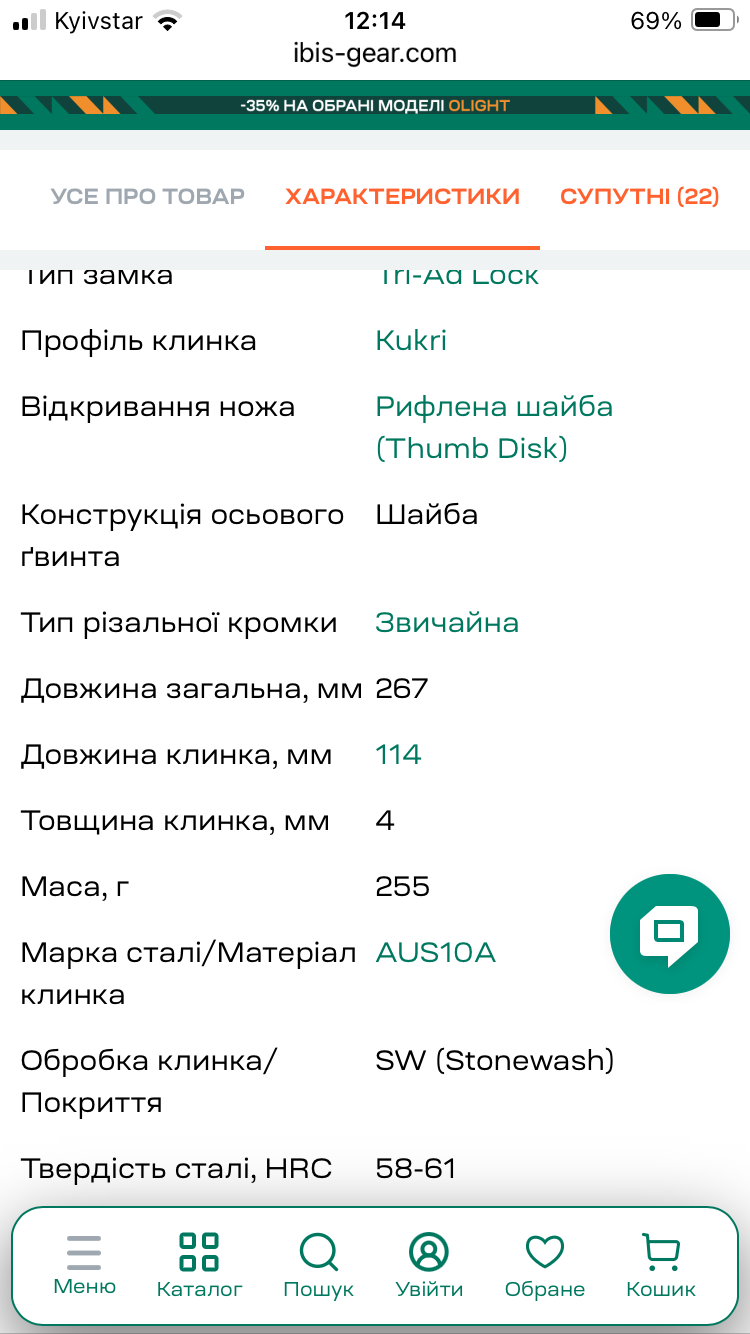750x1334 pixels.
Task: View favourites in «Обране»
Action: click(545, 1265)
